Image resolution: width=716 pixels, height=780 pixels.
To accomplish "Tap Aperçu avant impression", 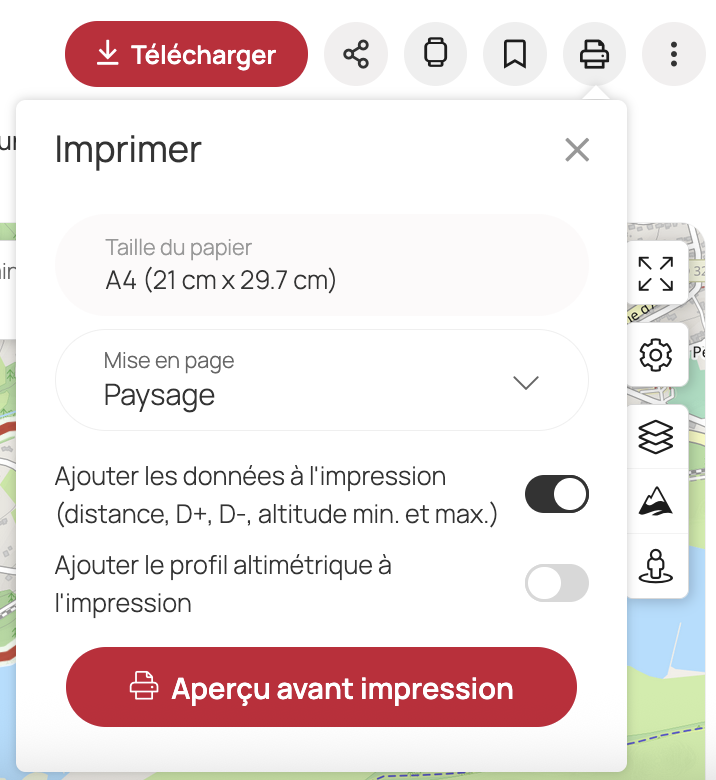I will tap(321, 688).
